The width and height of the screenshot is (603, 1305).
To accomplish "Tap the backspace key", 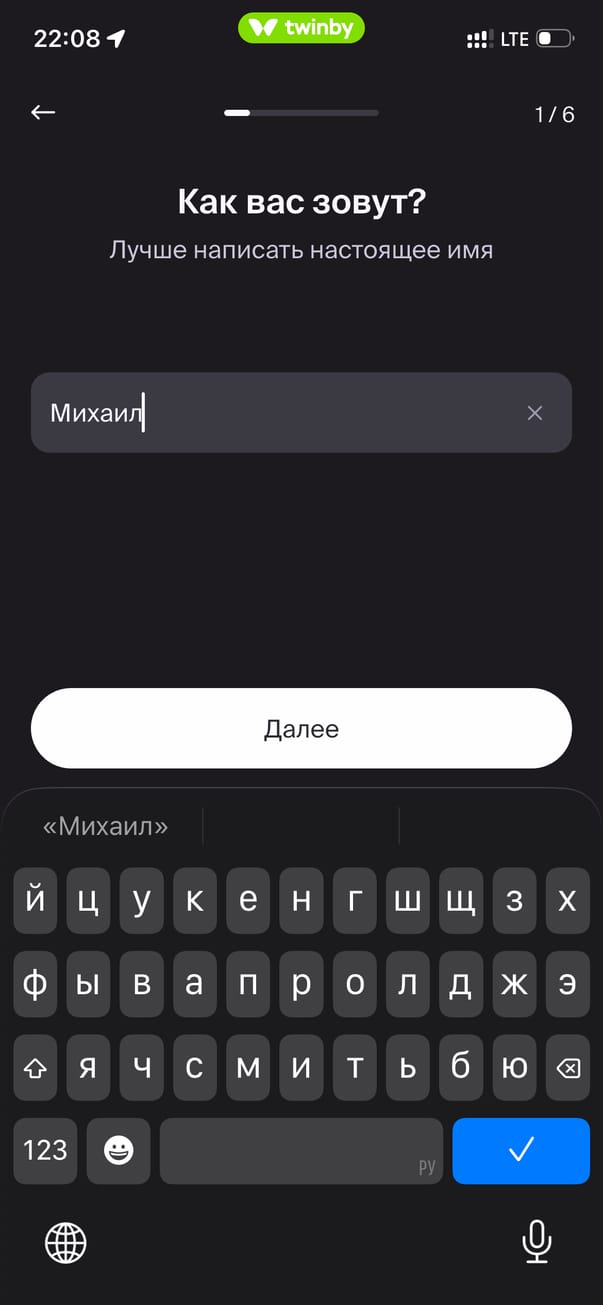I will coord(567,1069).
